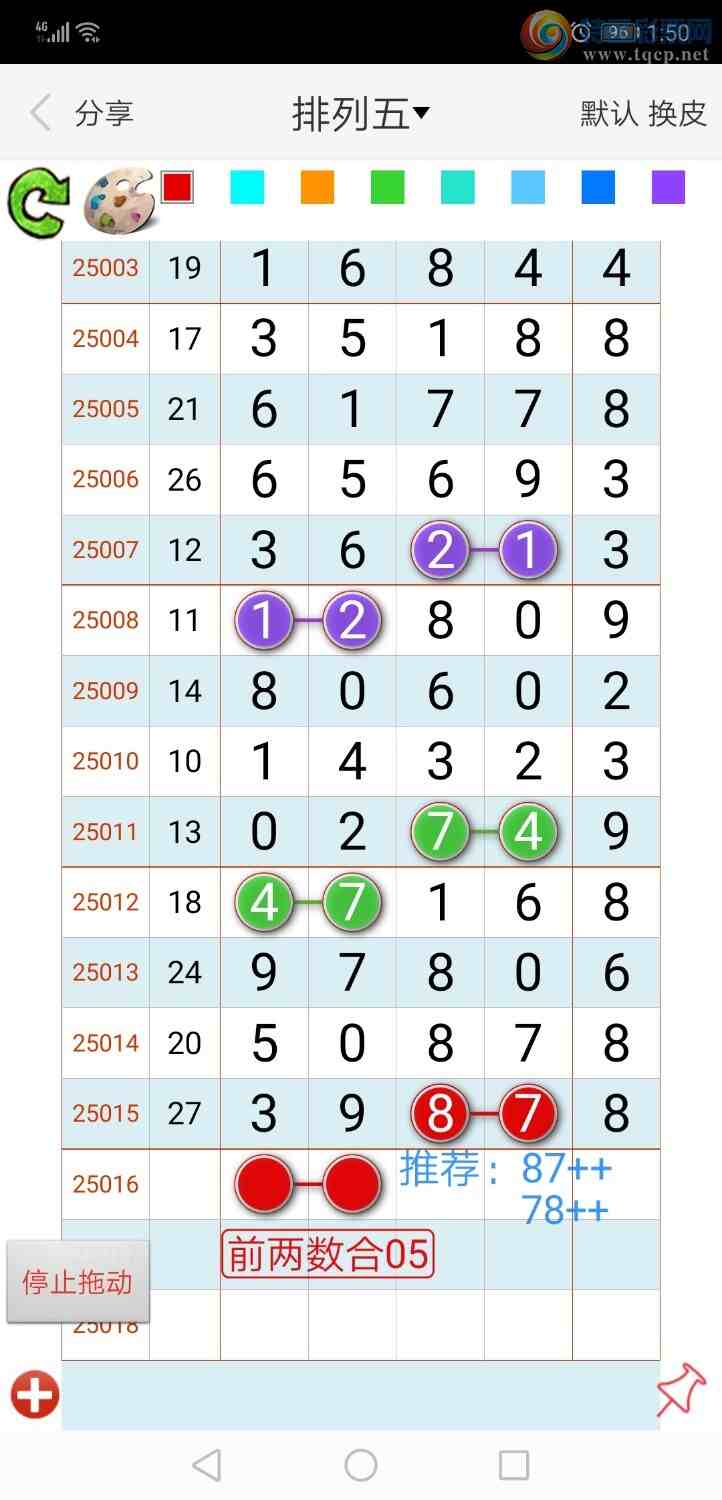Choose the turquoise color swatch

(457, 187)
